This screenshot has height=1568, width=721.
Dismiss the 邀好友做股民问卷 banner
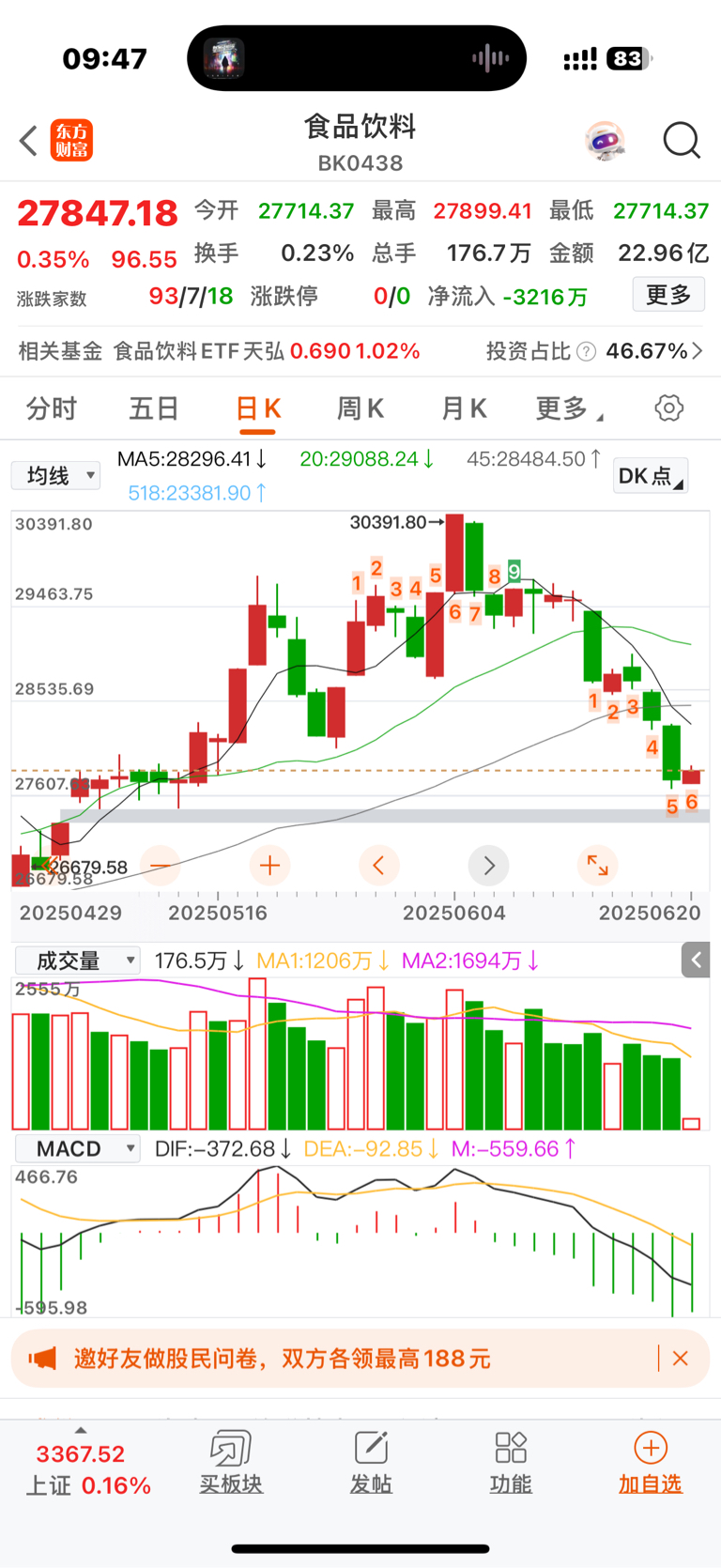[681, 1358]
